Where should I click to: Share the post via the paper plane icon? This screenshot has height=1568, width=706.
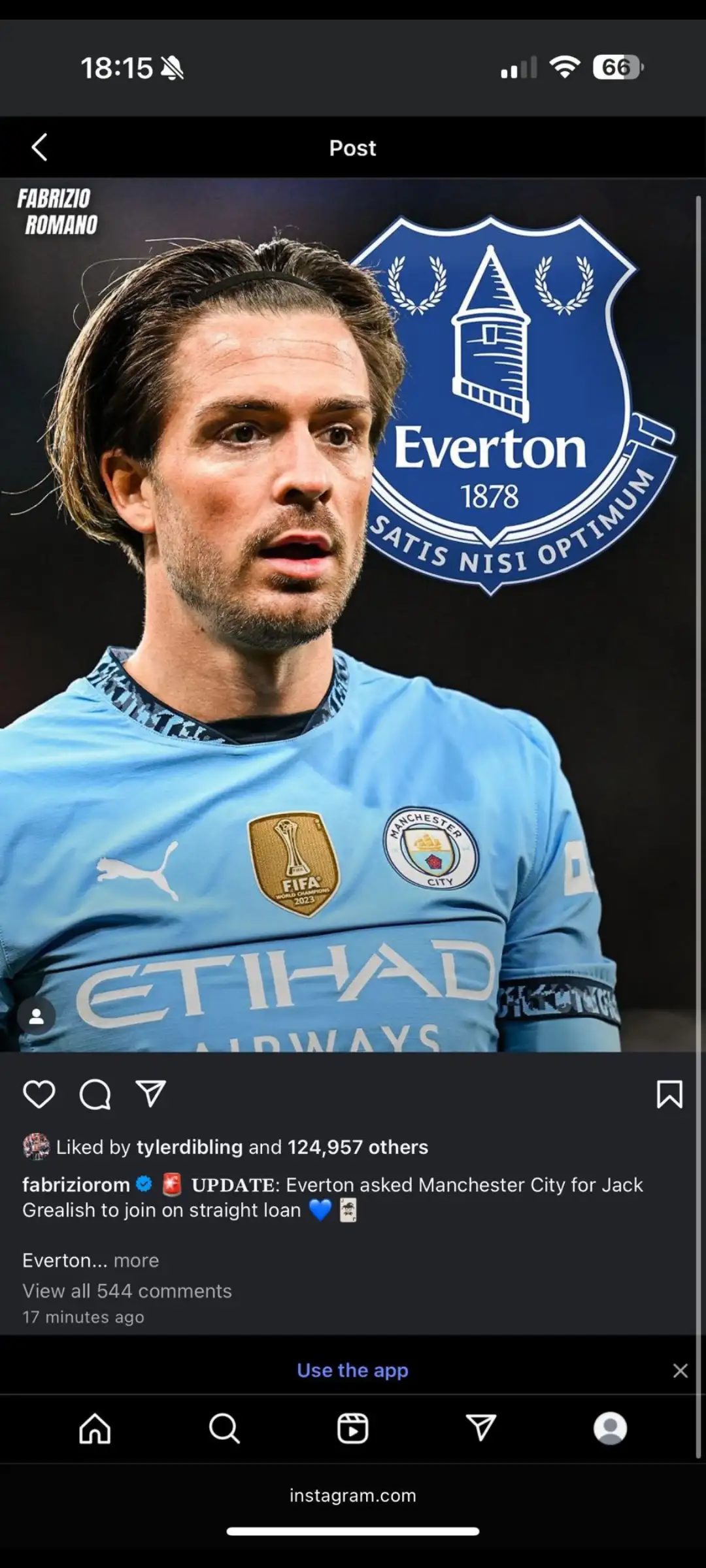pos(150,1093)
